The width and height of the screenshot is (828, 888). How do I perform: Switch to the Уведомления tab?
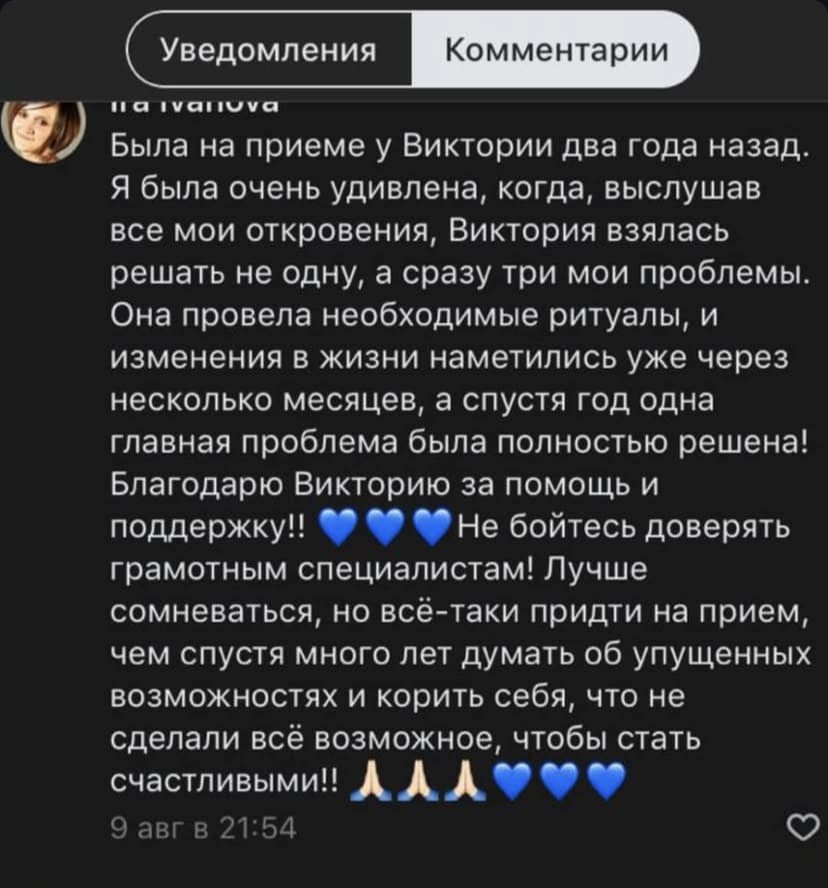tap(270, 49)
